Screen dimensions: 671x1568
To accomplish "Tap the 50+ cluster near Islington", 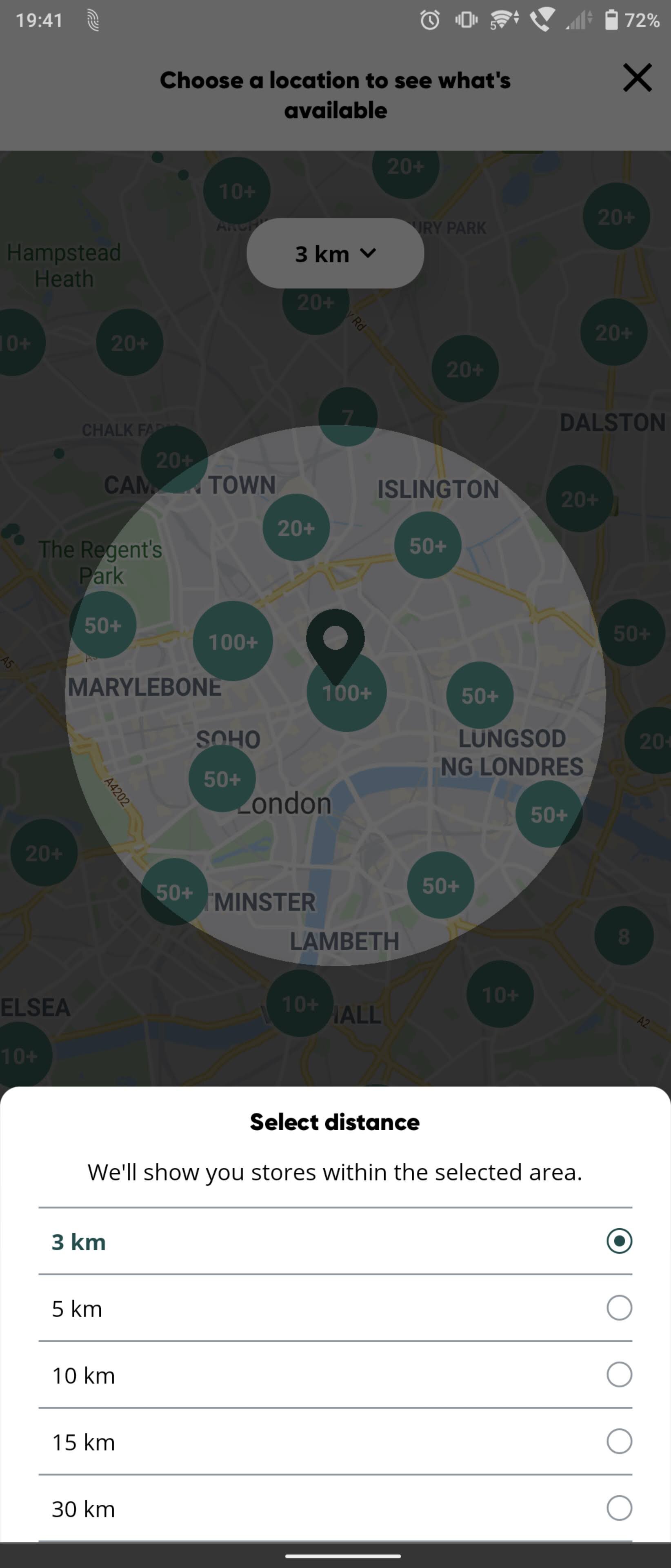I will coord(427,546).
